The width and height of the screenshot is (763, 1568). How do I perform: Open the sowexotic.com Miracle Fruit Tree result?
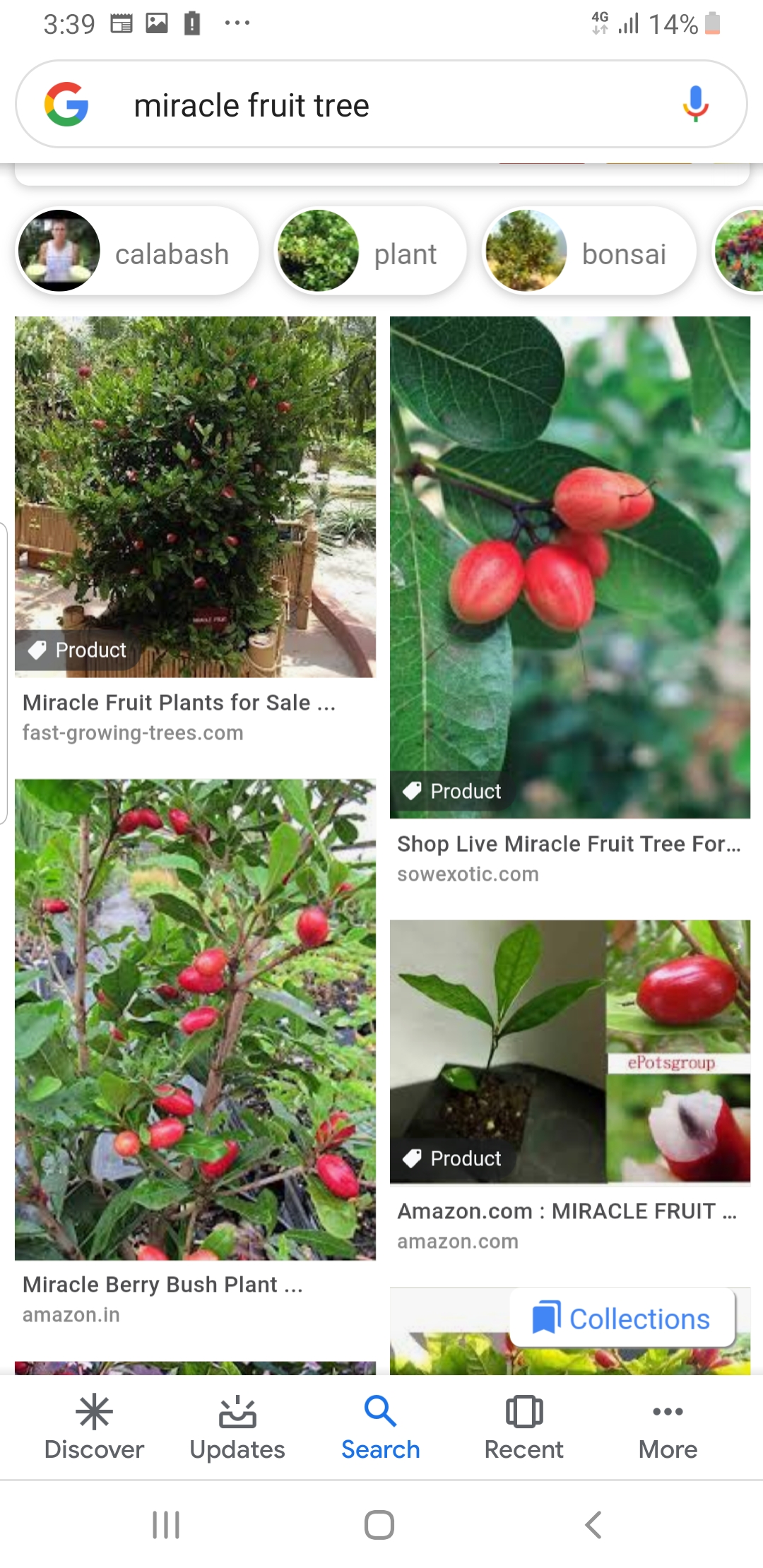pyautogui.click(x=569, y=569)
